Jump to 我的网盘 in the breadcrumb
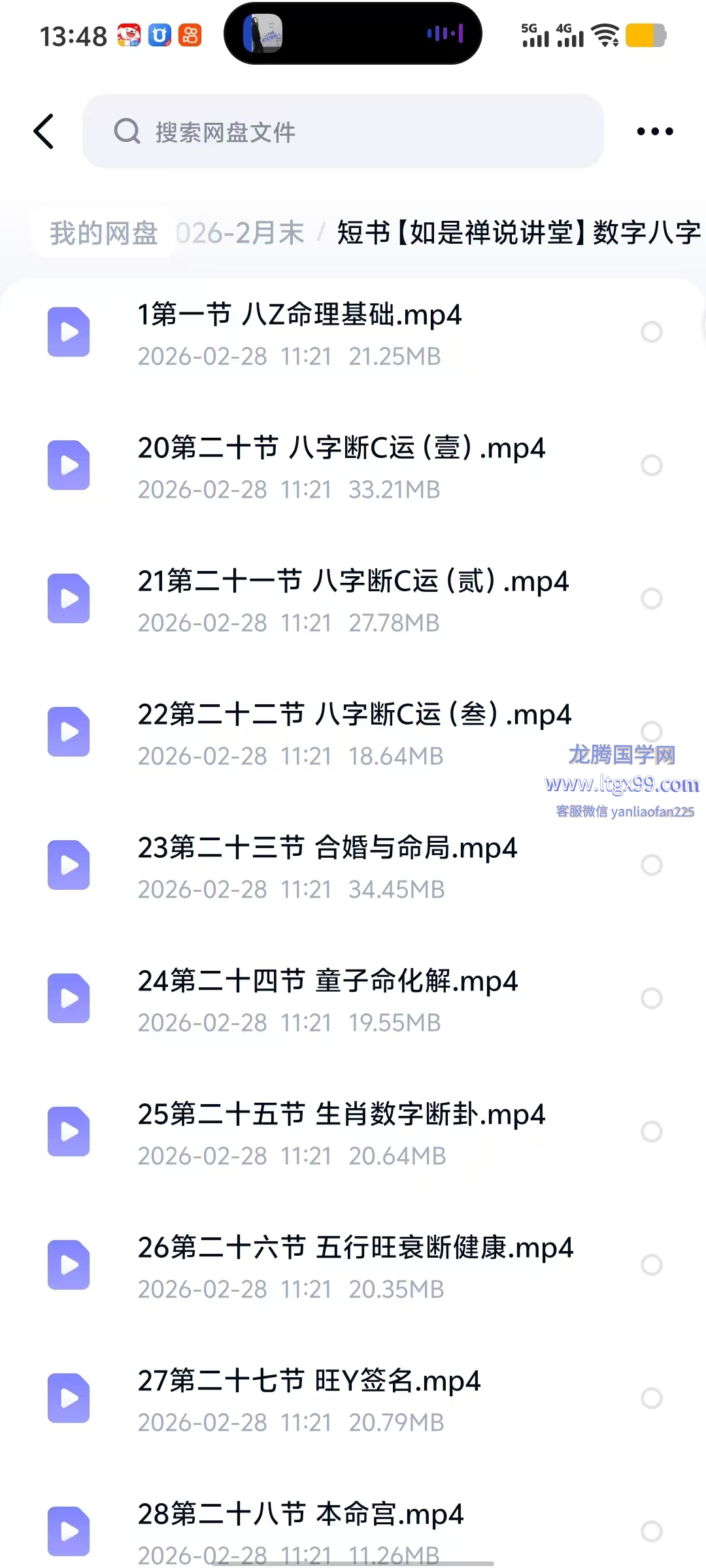The width and height of the screenshot is (706, 1568). click(104, 233)
